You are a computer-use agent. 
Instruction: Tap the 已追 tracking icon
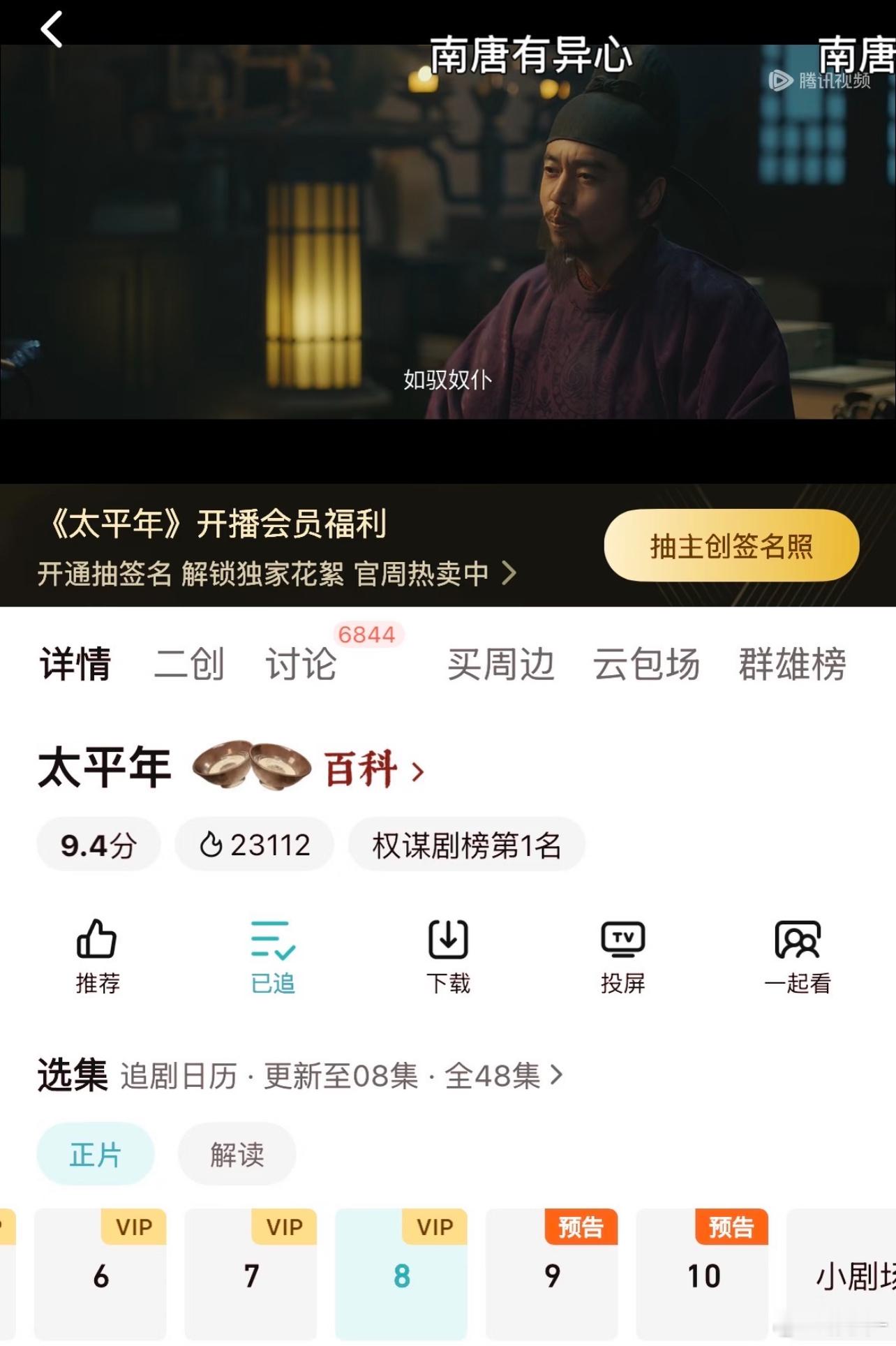tap(274, 955)
